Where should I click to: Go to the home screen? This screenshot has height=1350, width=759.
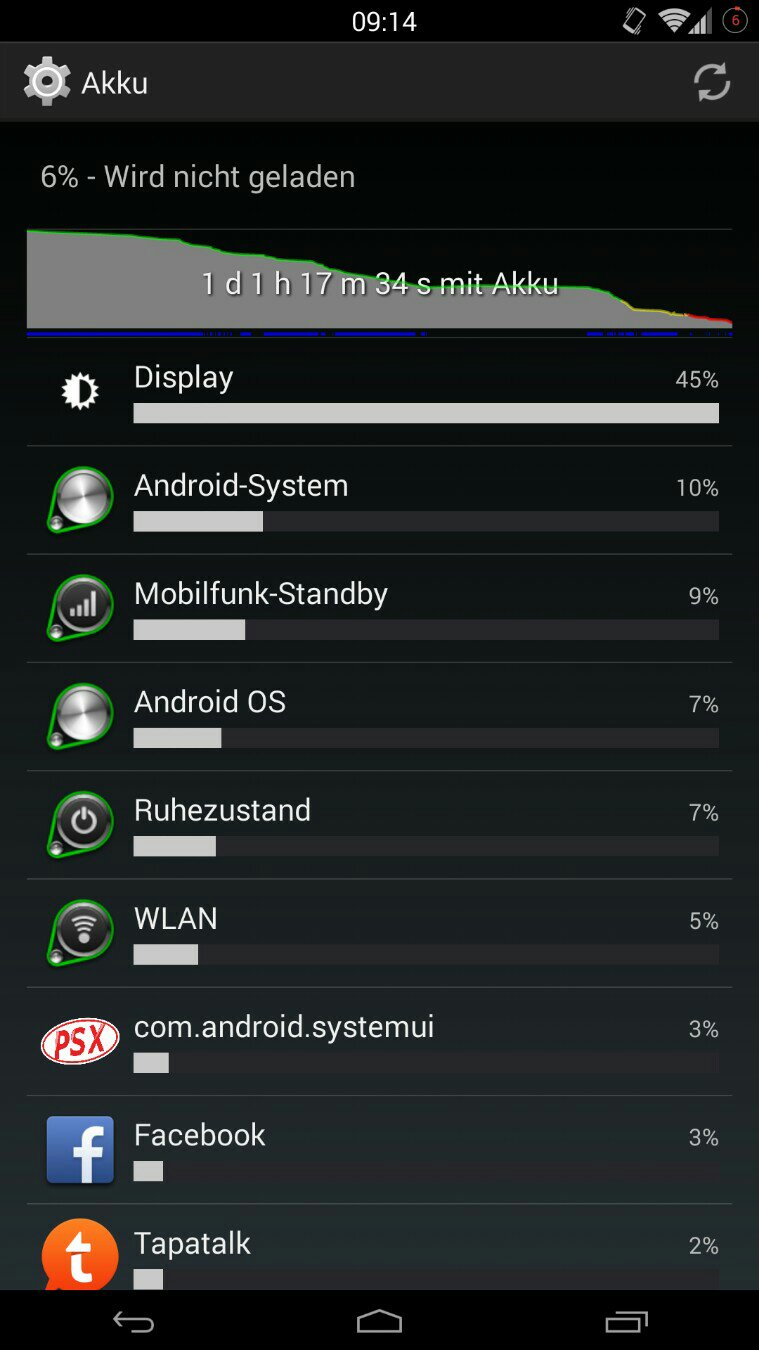[379, 1322]
